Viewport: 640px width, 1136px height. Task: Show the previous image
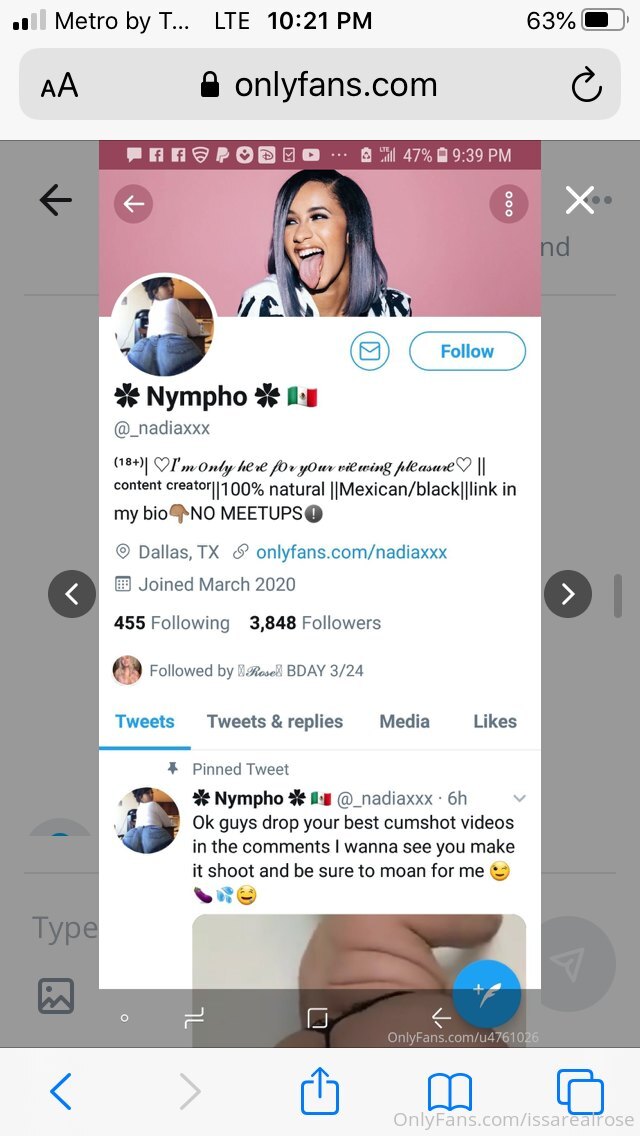(72, 595)
